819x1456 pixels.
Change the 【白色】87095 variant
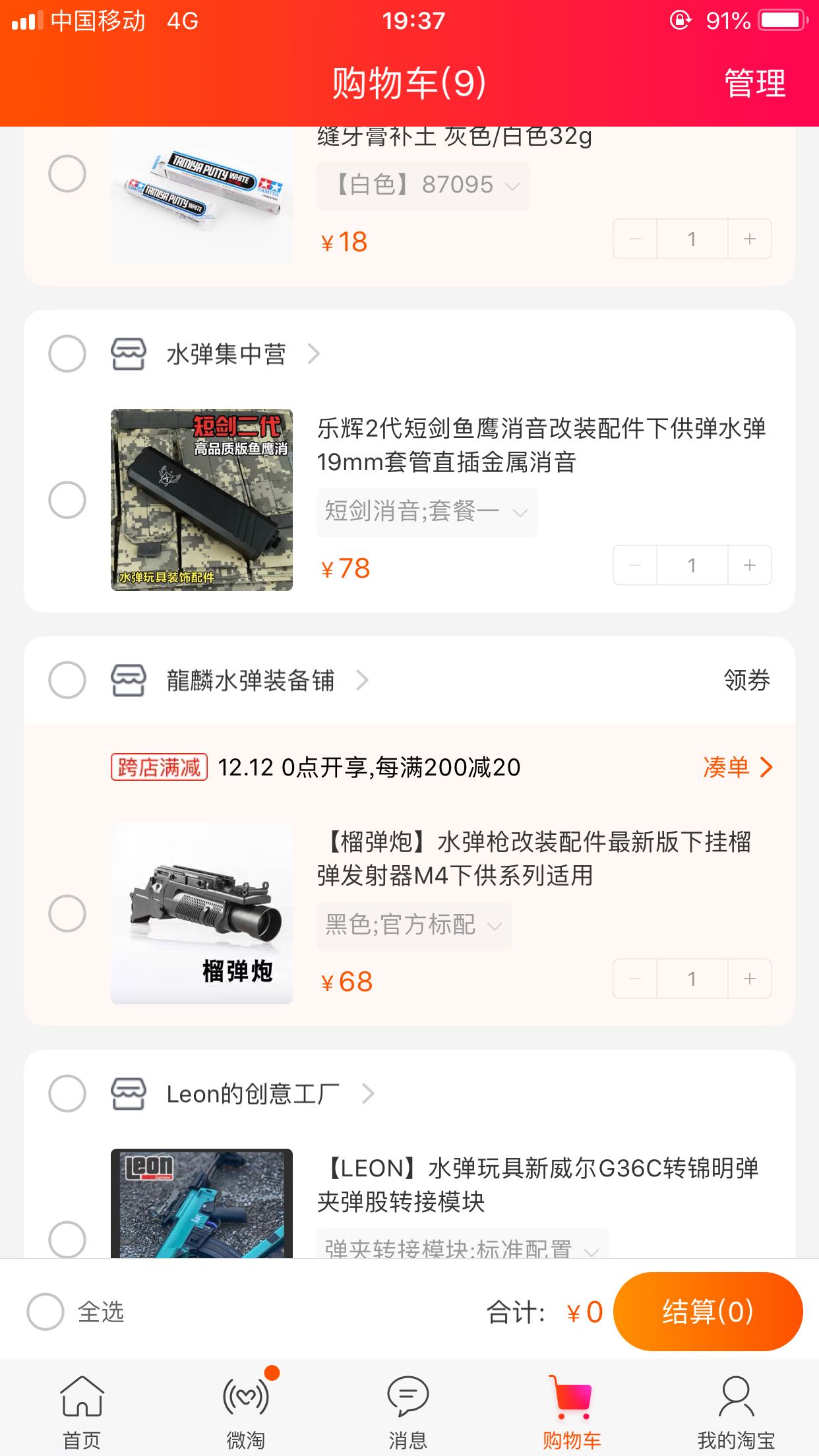click(423, 185)
